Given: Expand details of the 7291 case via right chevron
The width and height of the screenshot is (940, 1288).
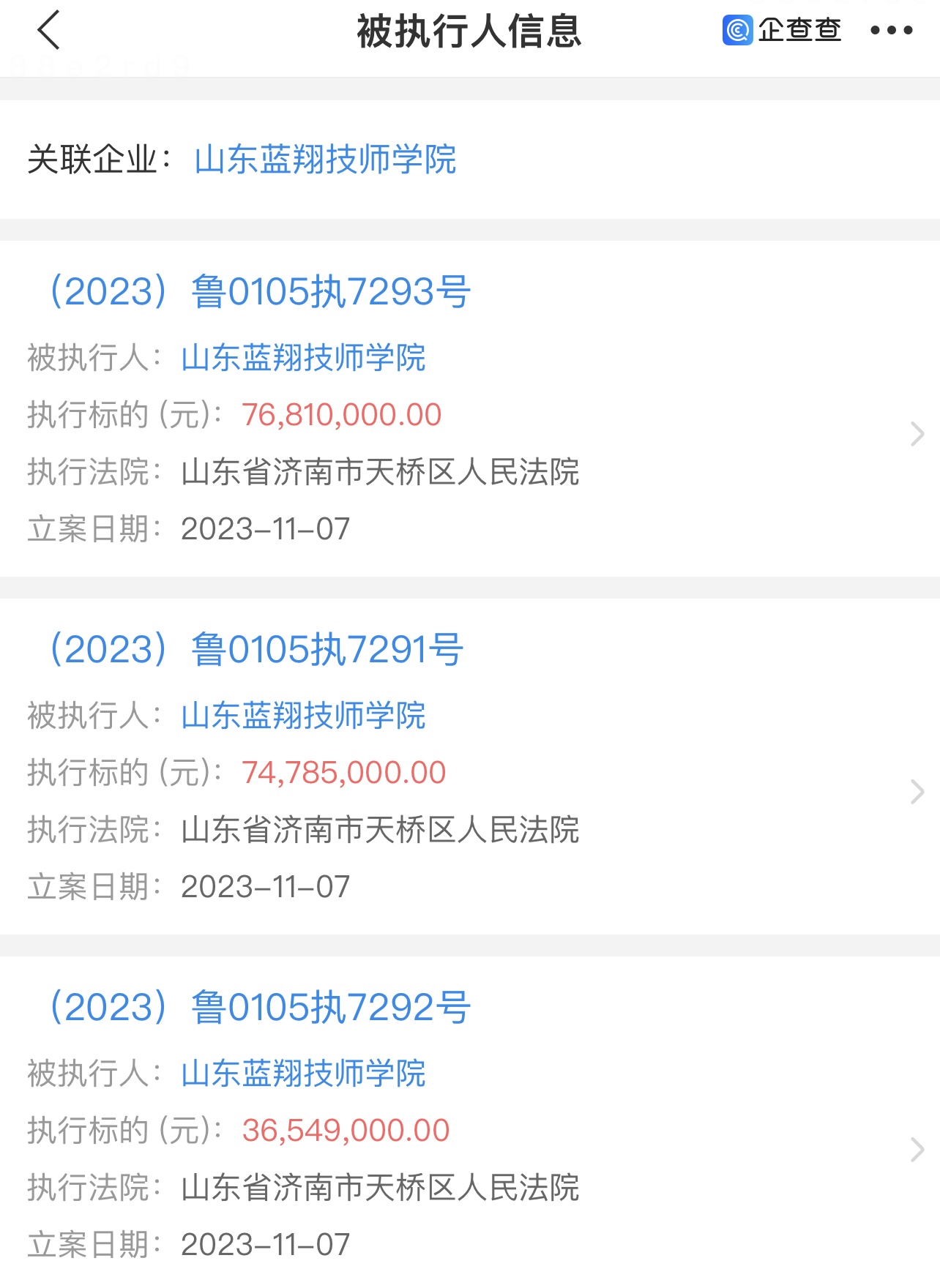Looking at the screenshot, I should tap(917, 791).
